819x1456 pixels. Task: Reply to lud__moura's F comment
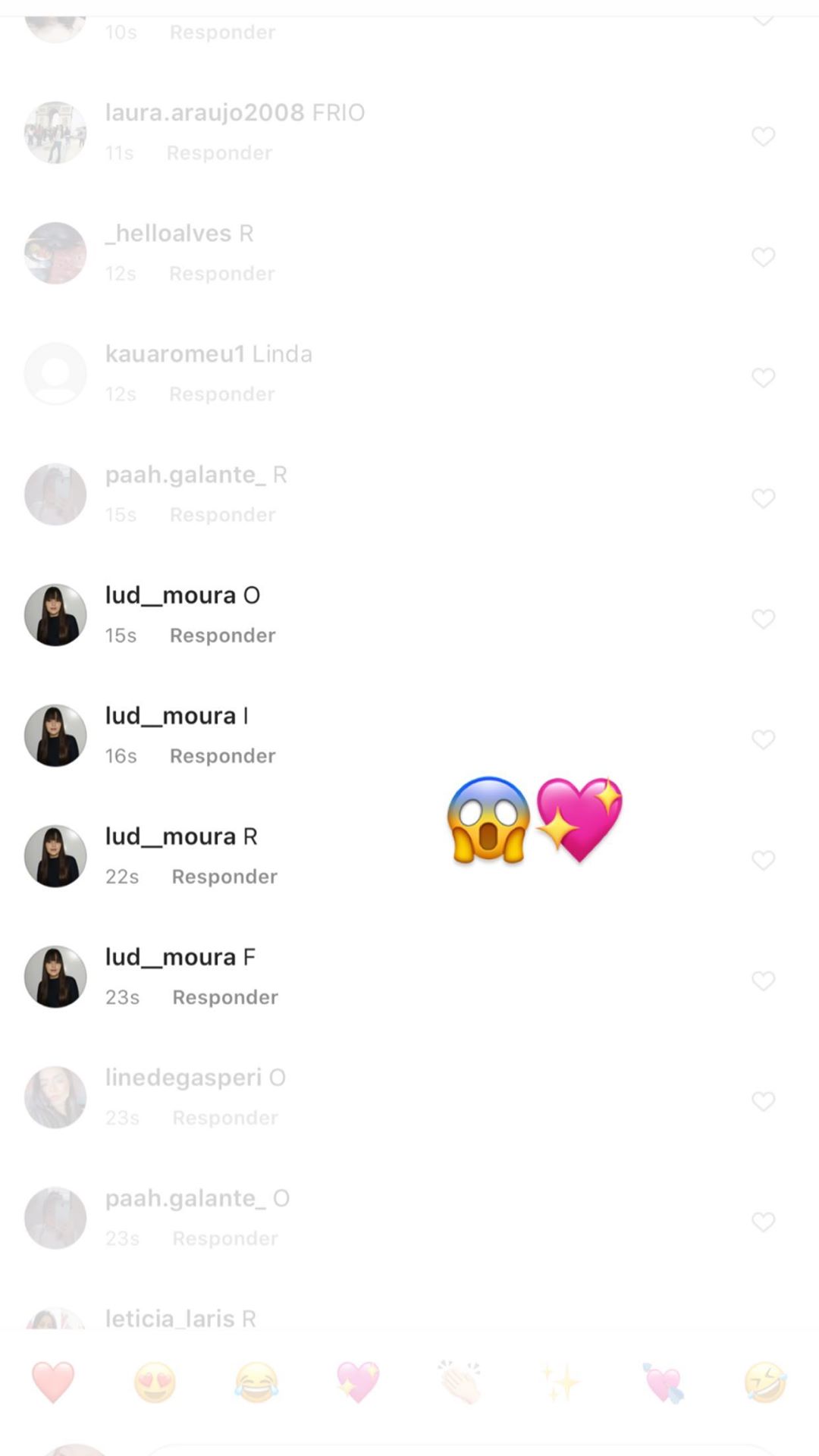(225, 997)
